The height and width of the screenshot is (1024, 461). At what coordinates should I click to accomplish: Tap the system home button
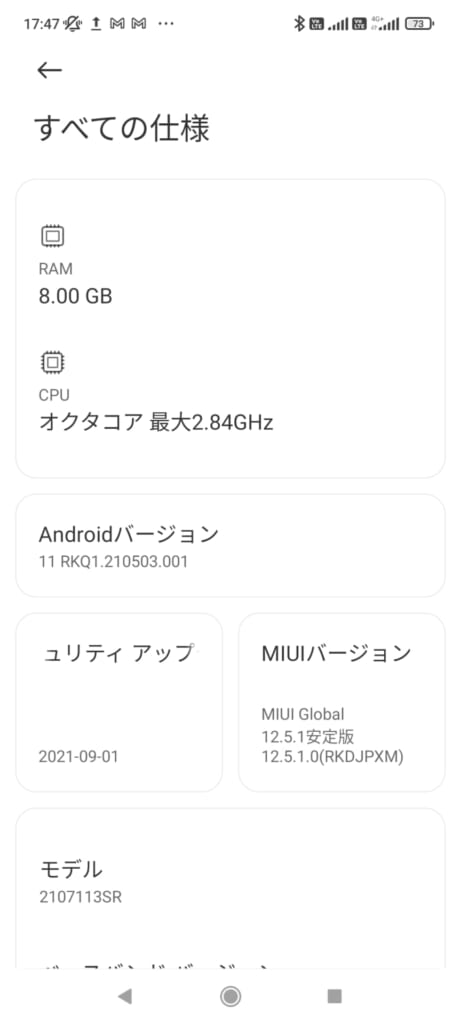pos(230,996)
